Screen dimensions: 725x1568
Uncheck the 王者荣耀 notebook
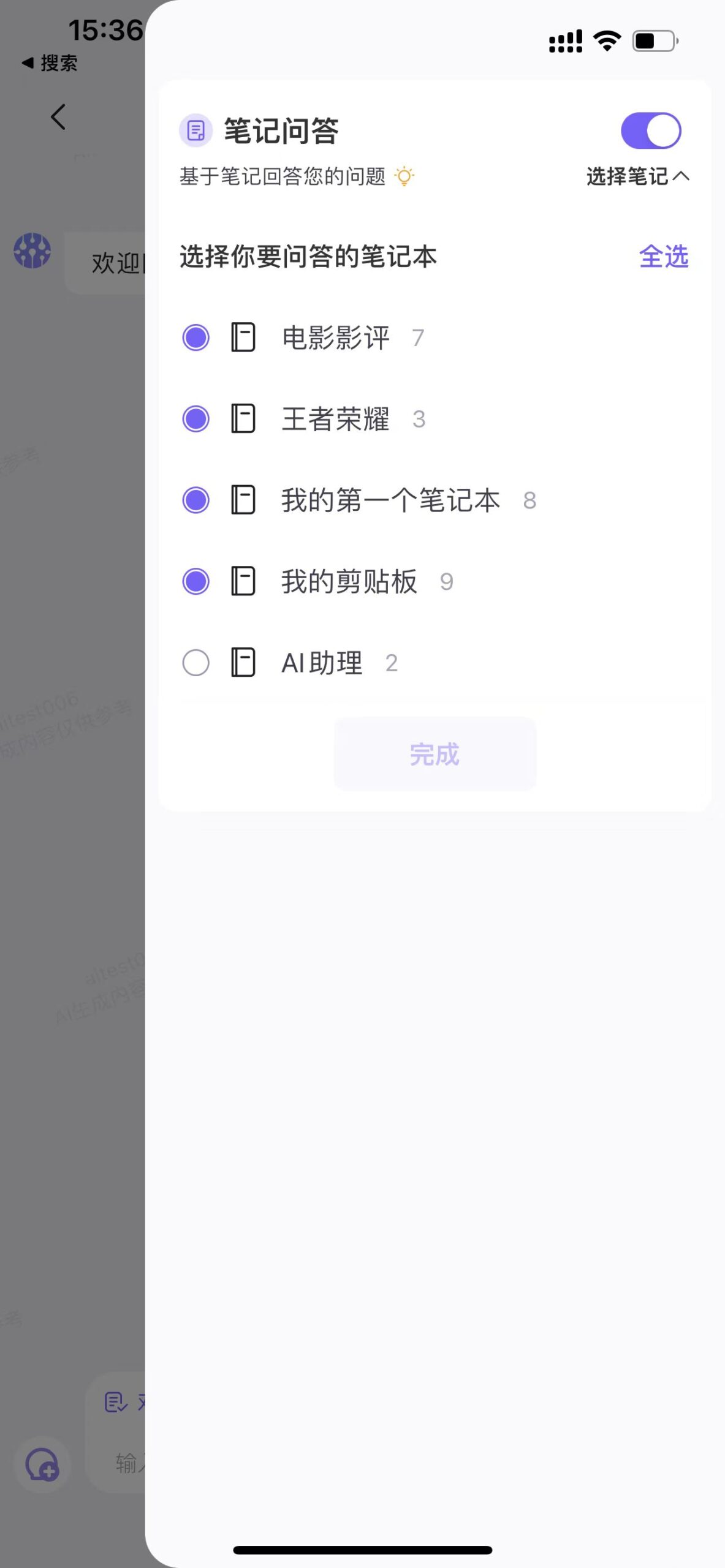pyautogui.click(x=196, y=419)
